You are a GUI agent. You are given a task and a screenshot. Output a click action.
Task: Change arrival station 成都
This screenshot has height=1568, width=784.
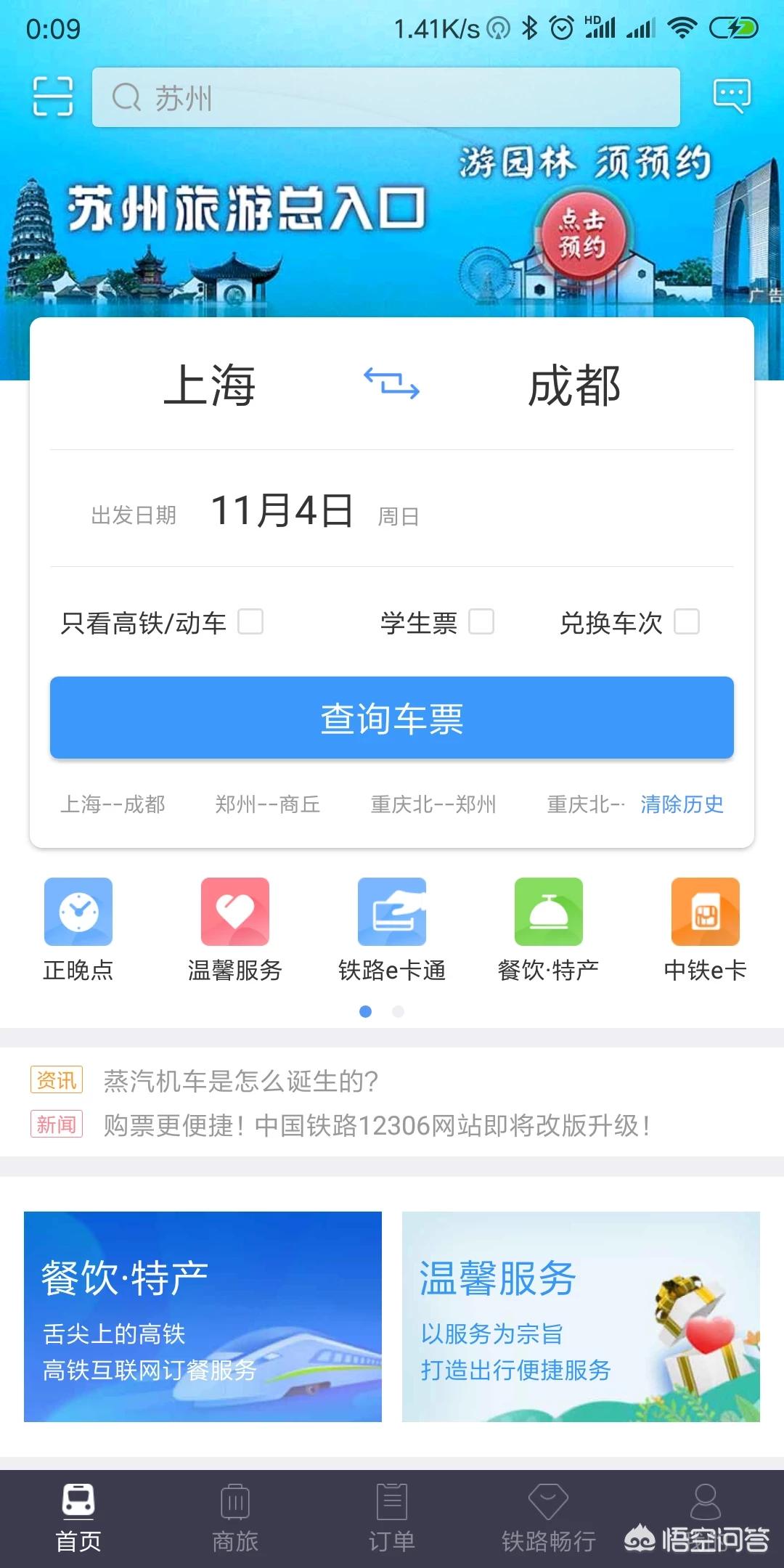pos(574,385)
